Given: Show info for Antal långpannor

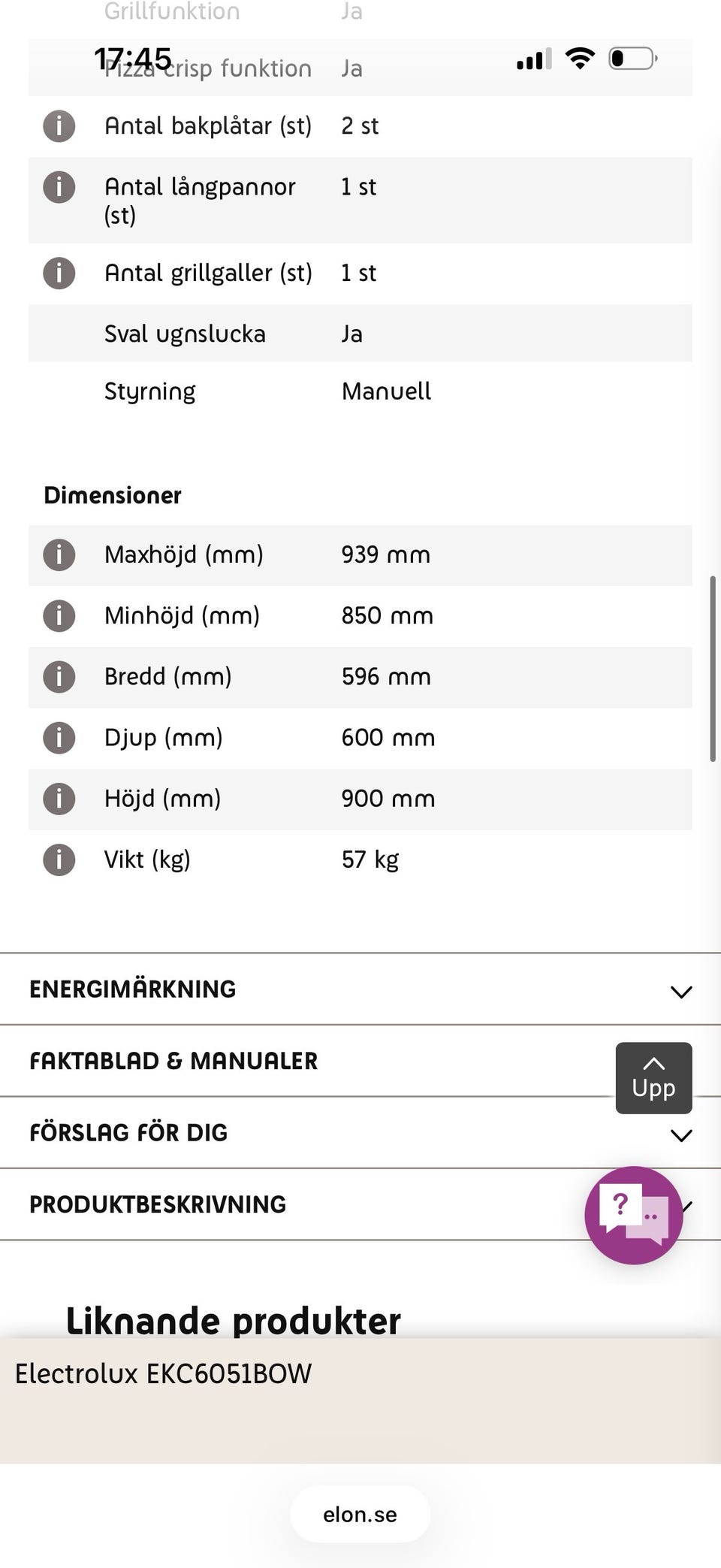Looking at the screenshot, I should tap(59, 187).
